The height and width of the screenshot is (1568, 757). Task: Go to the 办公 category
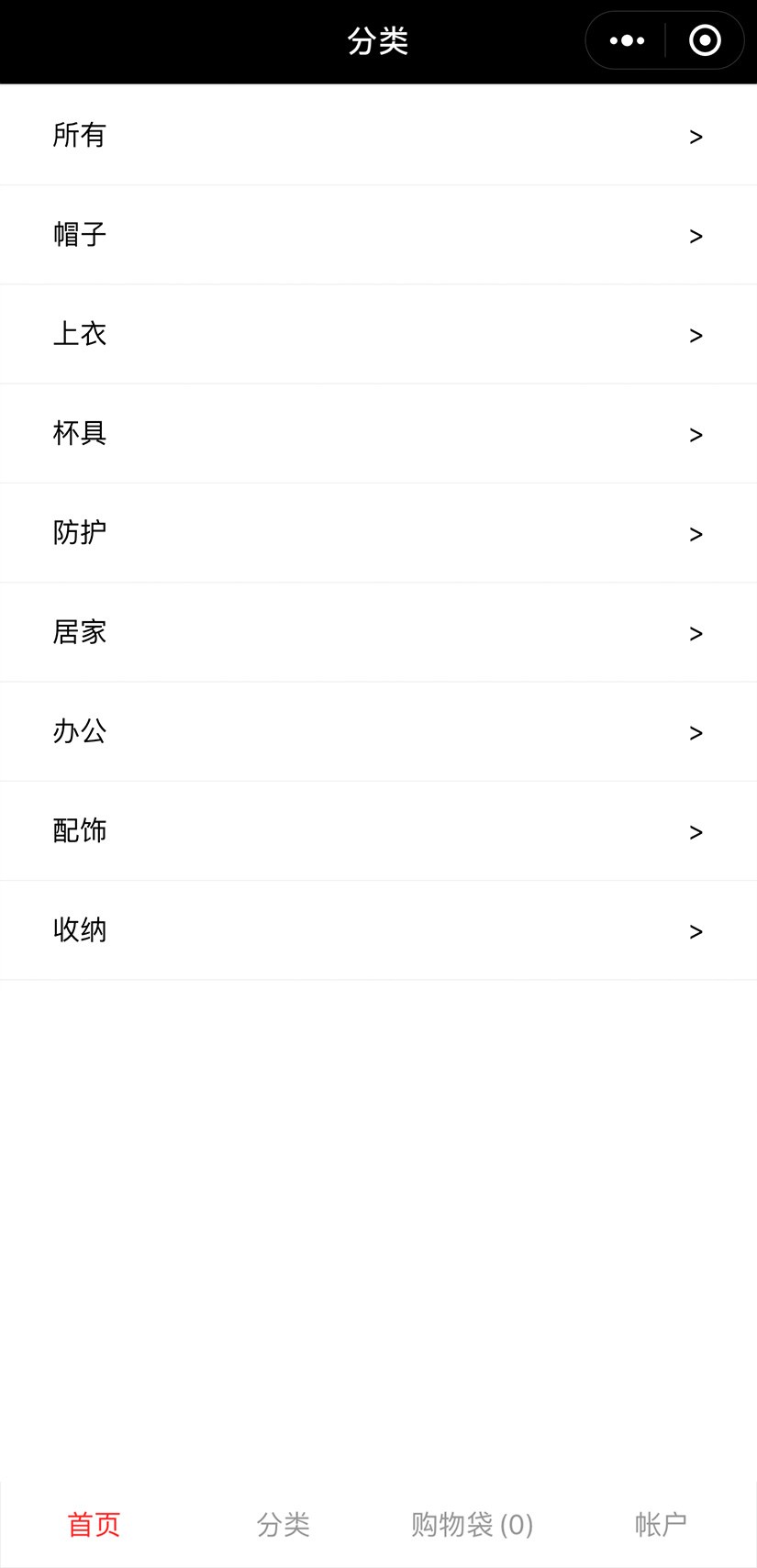(x=378, y=731)
